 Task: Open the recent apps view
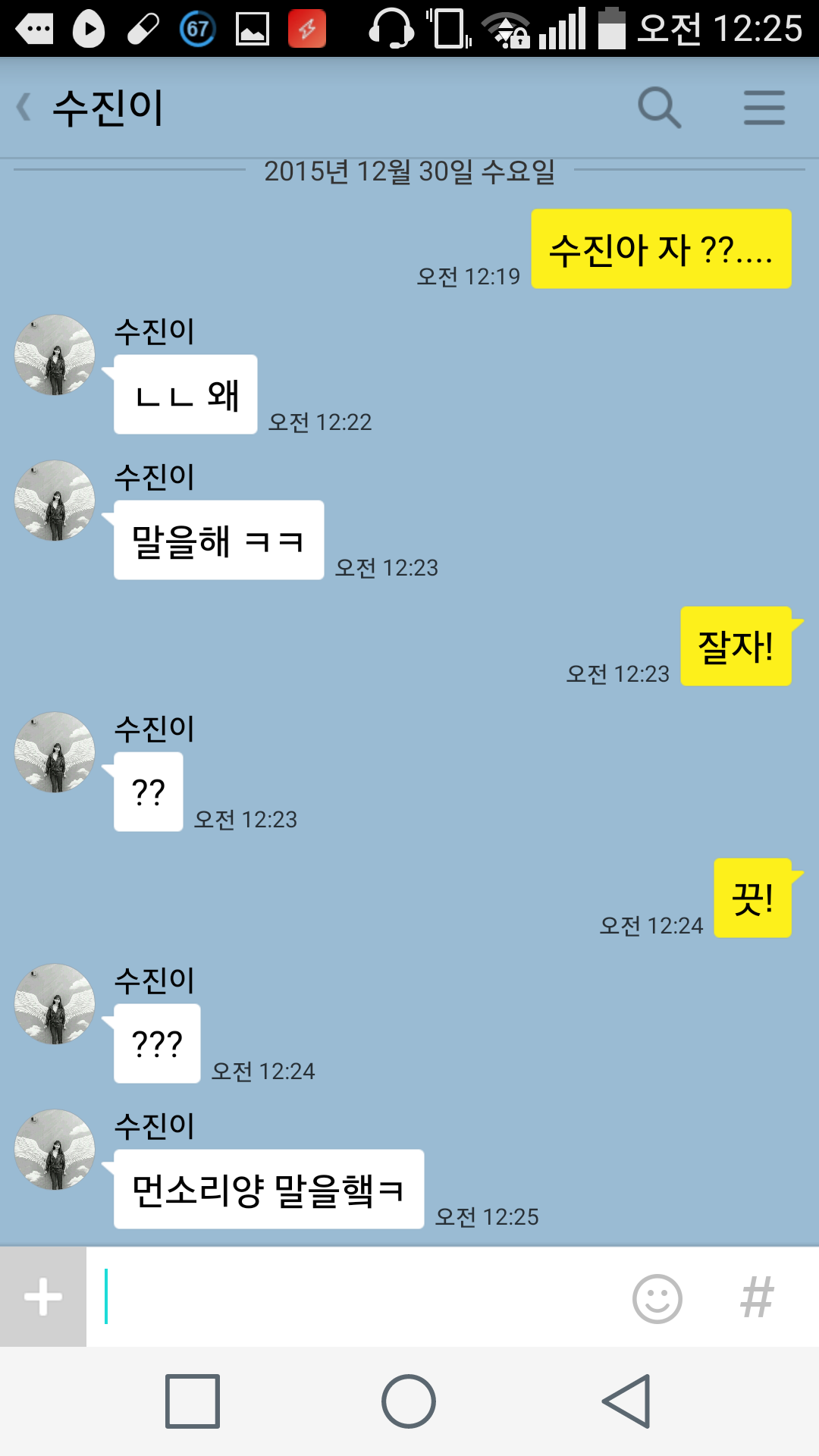tap(193, 1401)
